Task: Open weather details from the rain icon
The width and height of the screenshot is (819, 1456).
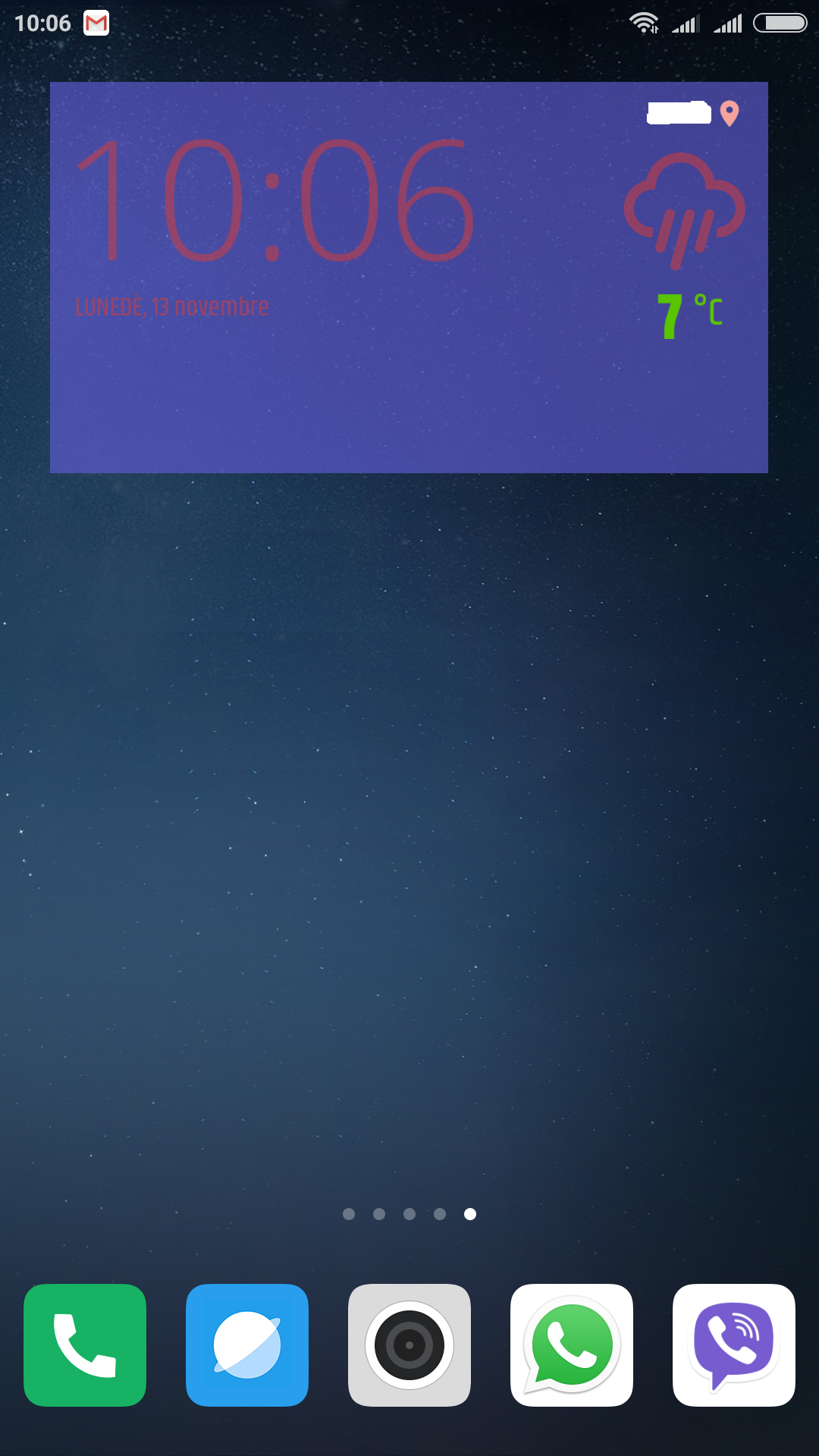Action: coord(684,210)
